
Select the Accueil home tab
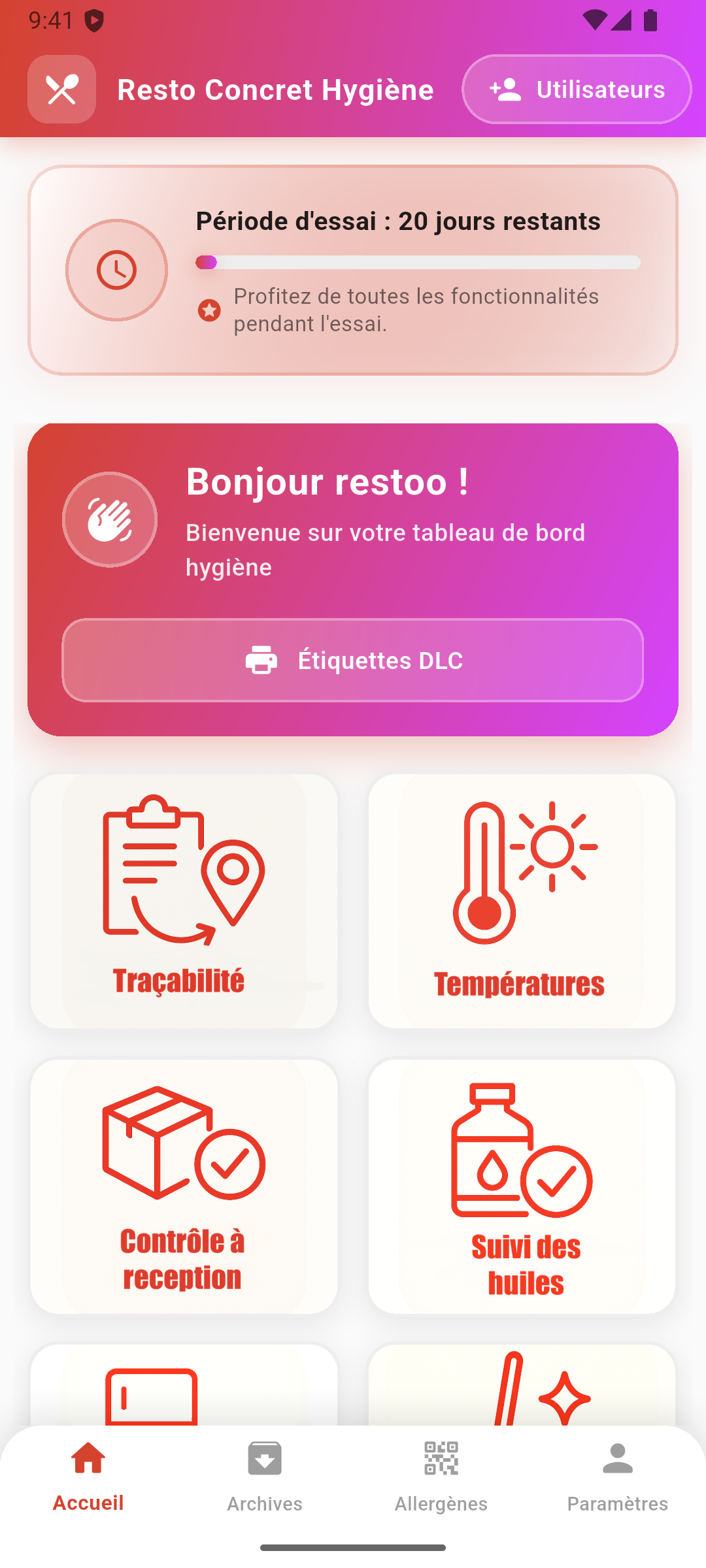[x=88, y=1470]
